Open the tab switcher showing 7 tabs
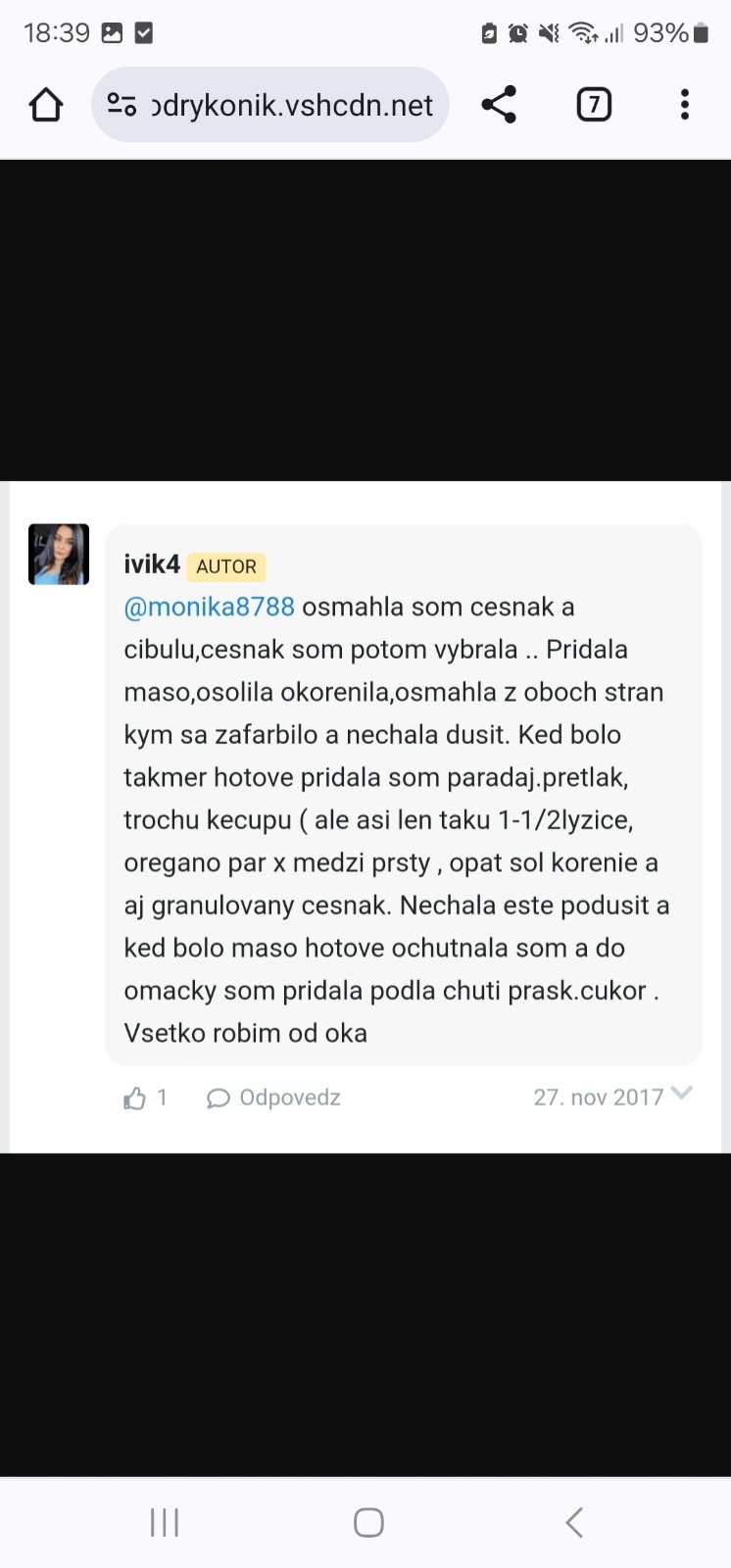Screen dimensions: 731x1568 coord(594,105)
